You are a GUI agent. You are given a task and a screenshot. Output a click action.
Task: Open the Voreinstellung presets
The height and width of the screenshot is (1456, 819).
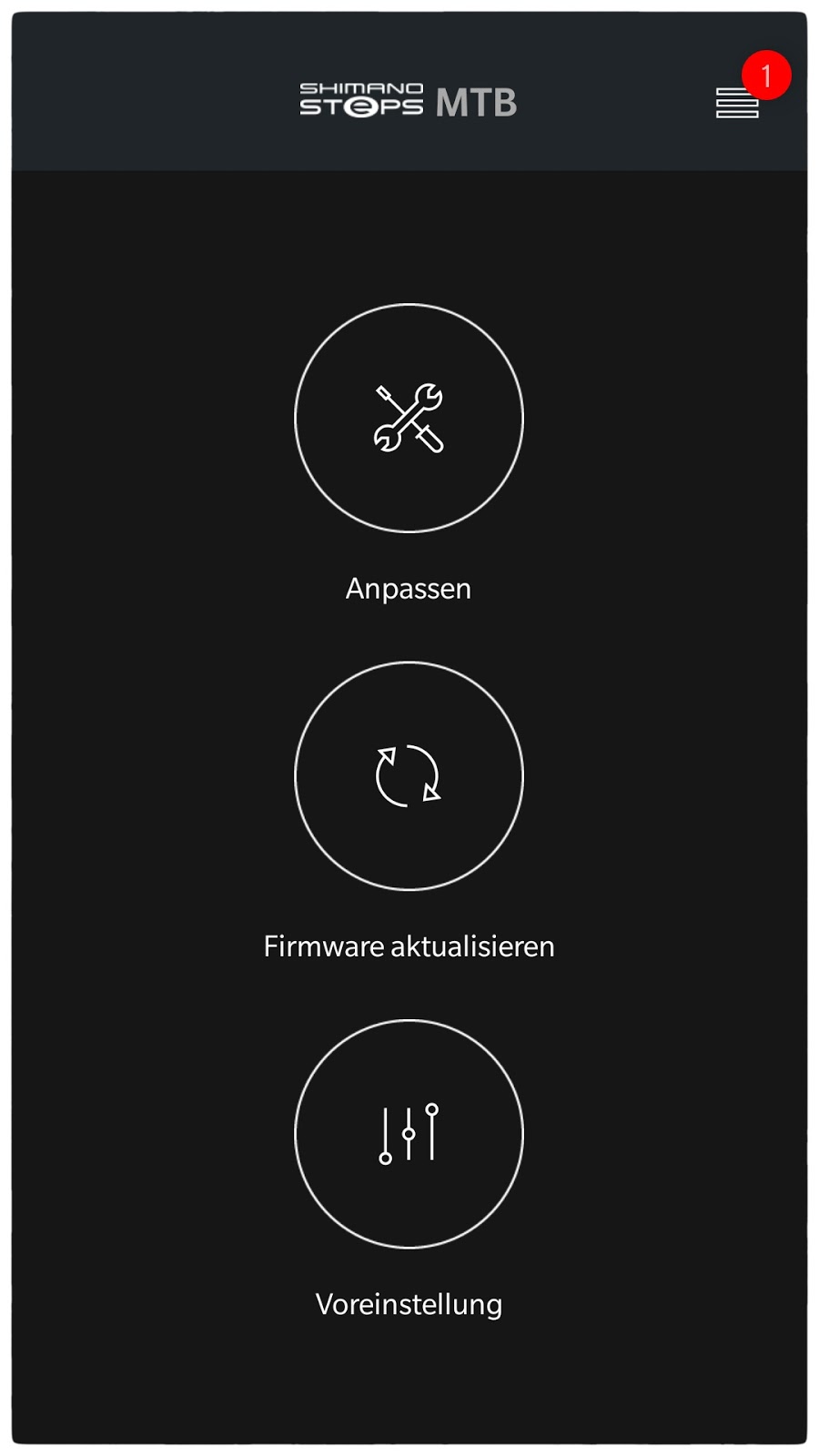(x=409, y=1133)
